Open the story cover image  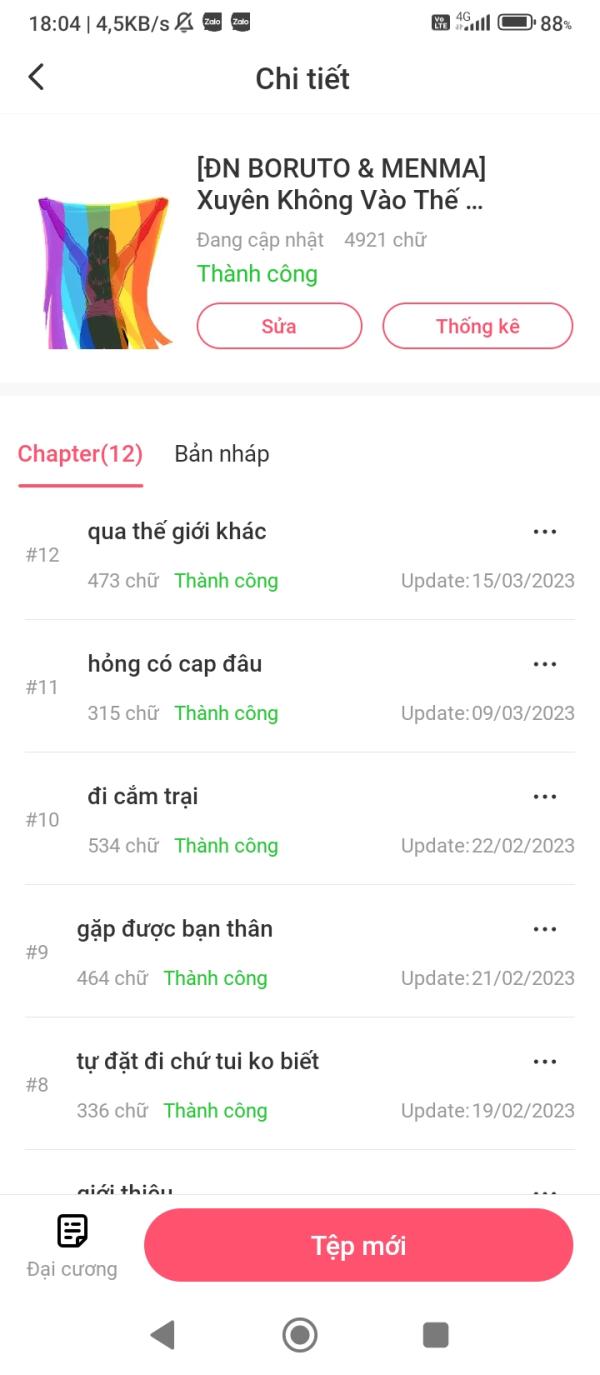tap(104, 272)
